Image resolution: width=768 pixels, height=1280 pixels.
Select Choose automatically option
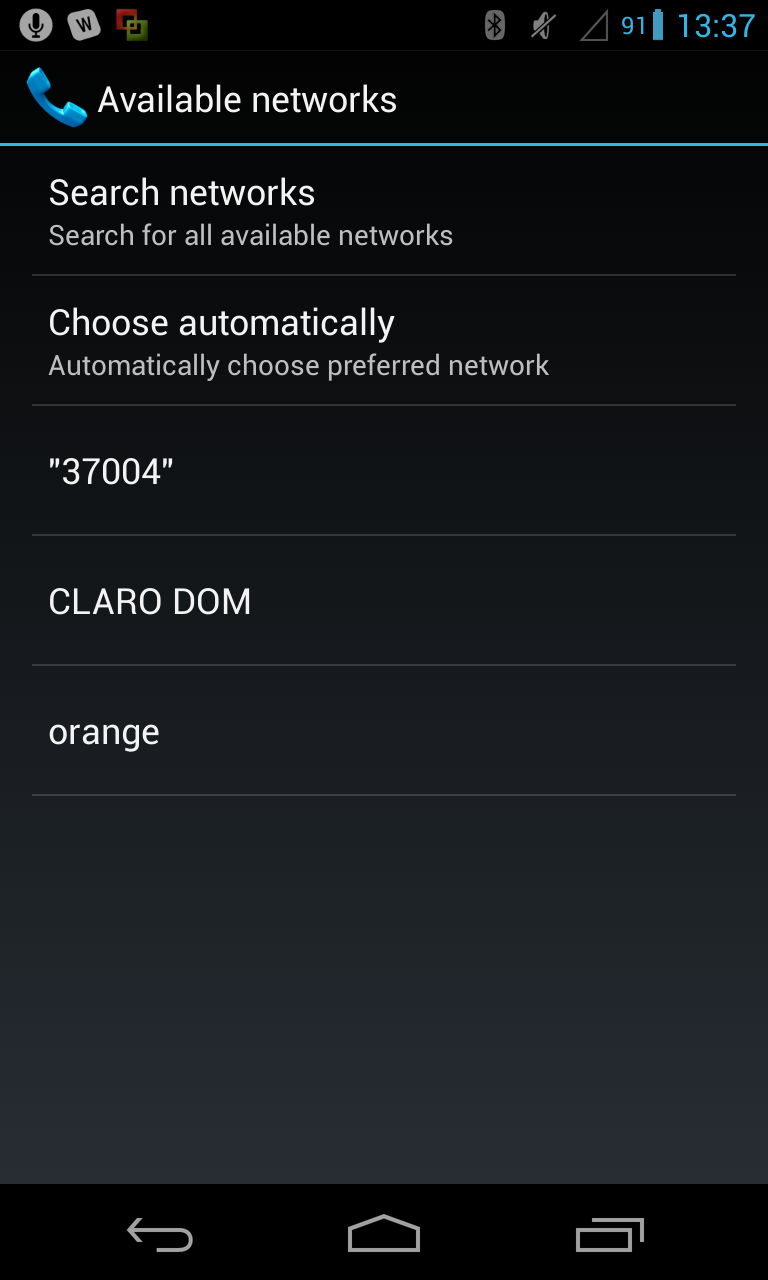(x=384, y=341)
